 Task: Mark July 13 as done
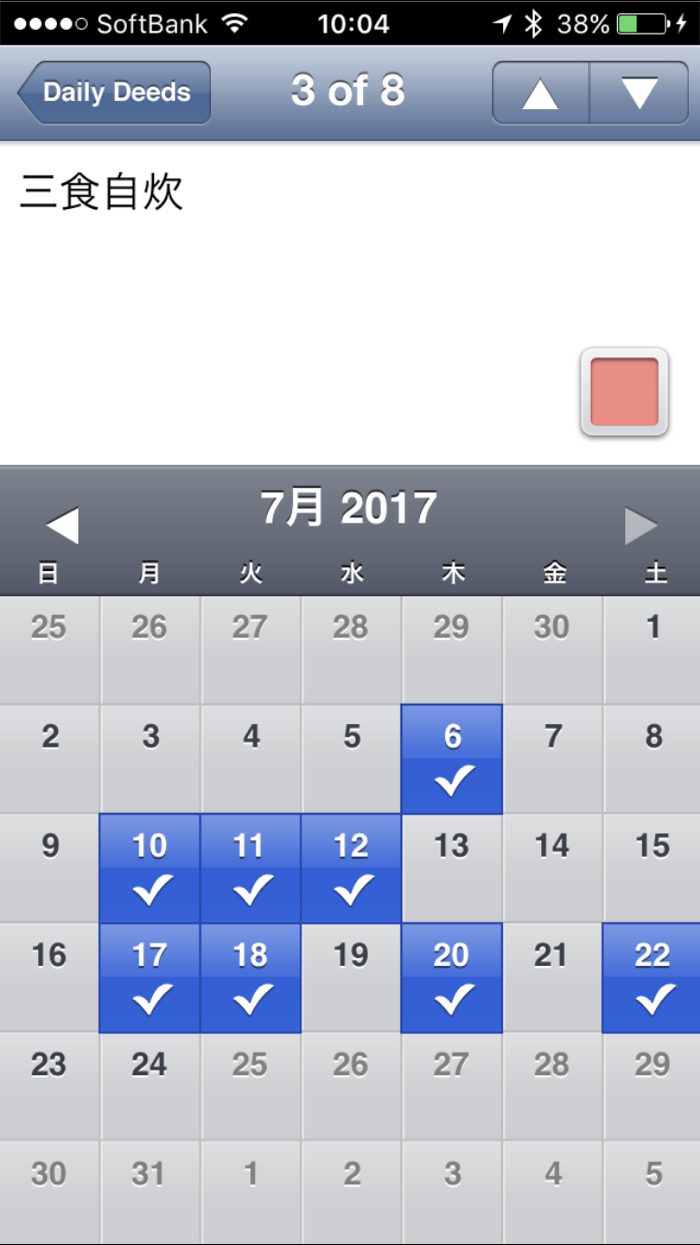coord(452,868)
